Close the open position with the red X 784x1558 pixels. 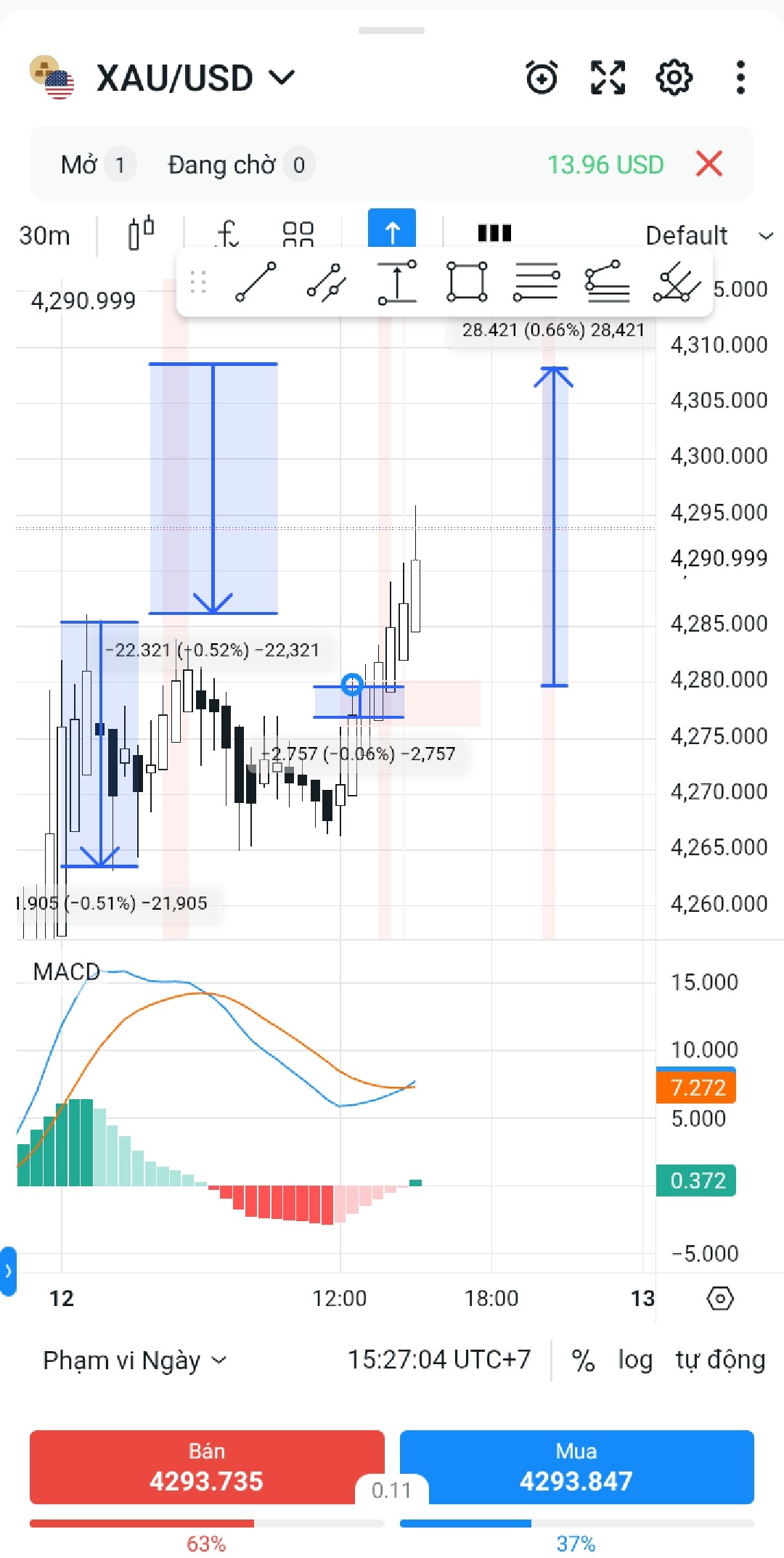click(709, 164)
